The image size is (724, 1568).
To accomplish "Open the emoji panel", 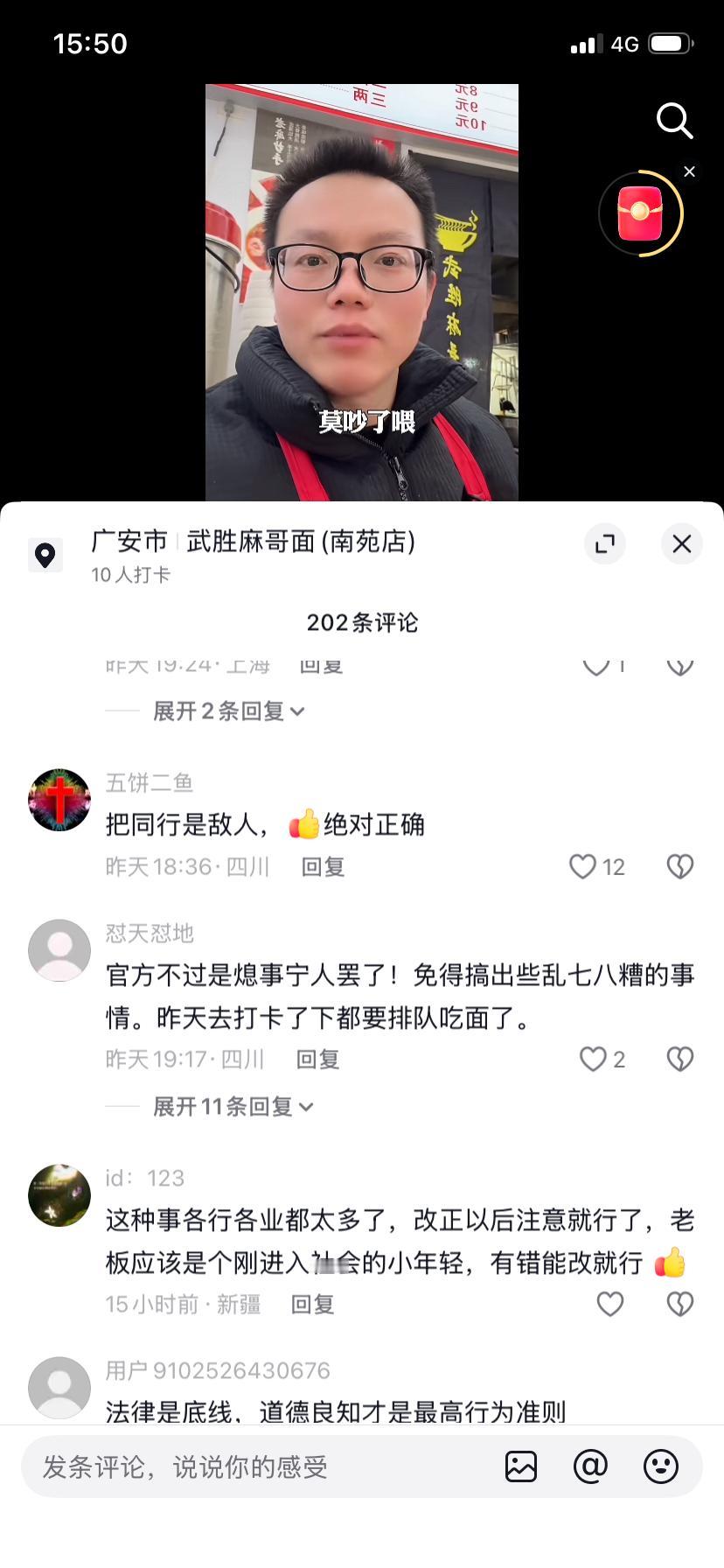I will pyautogui.click(x=662, y=1466).
